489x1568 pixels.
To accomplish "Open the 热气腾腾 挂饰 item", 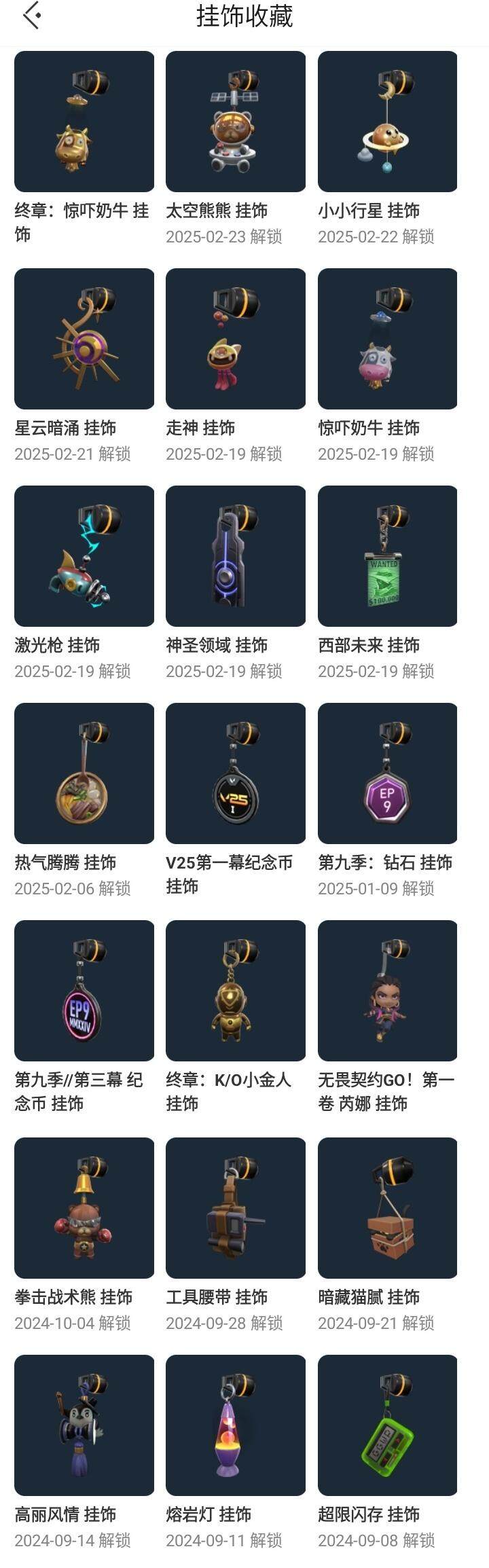I will [x=84, y=773].
